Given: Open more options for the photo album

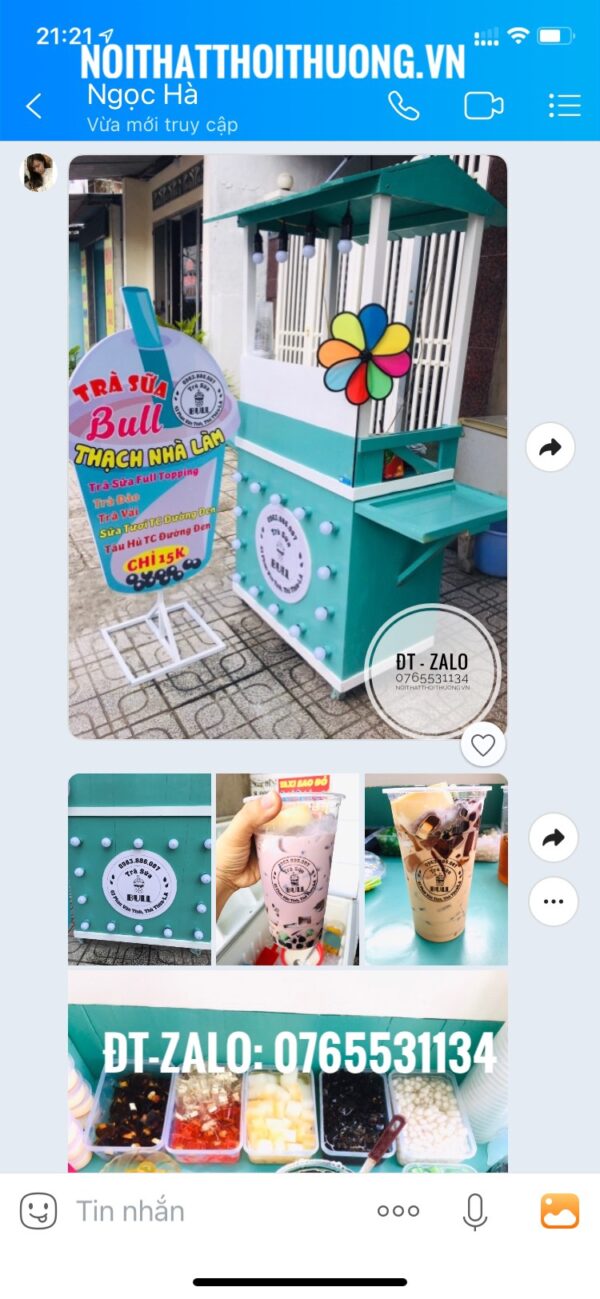Looking at the screenshot, I should 553,901.
